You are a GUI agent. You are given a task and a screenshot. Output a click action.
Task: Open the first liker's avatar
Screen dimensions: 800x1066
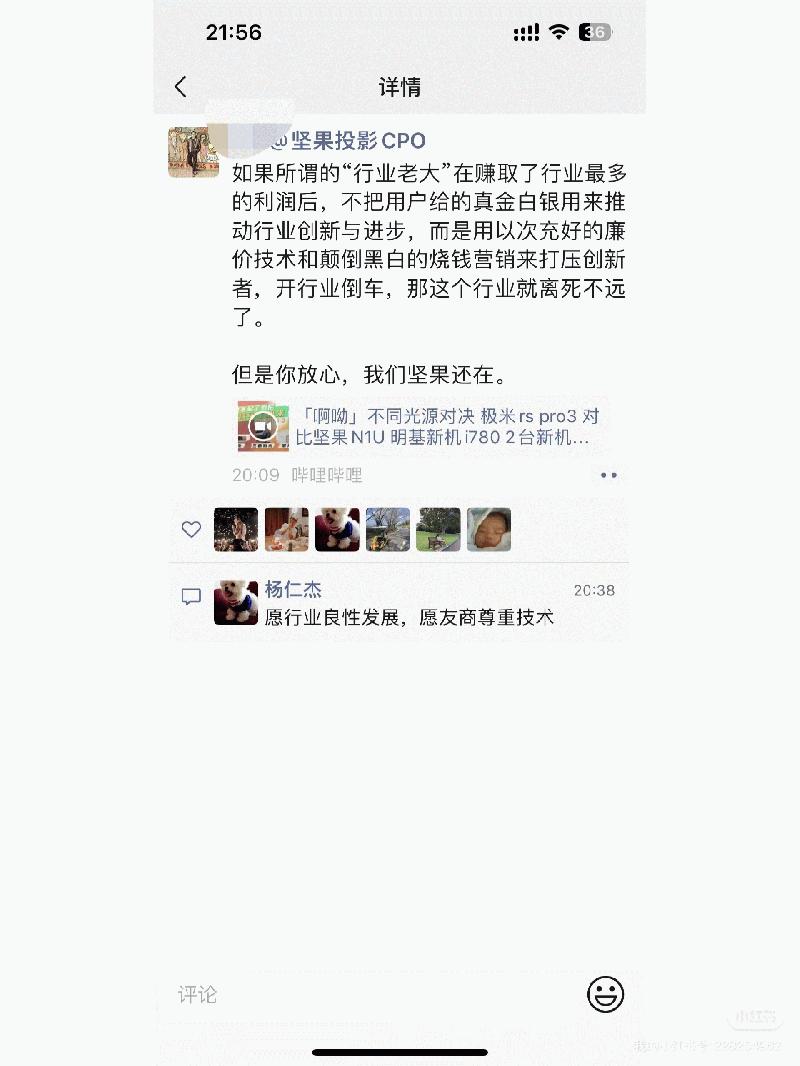click(236, 529)
